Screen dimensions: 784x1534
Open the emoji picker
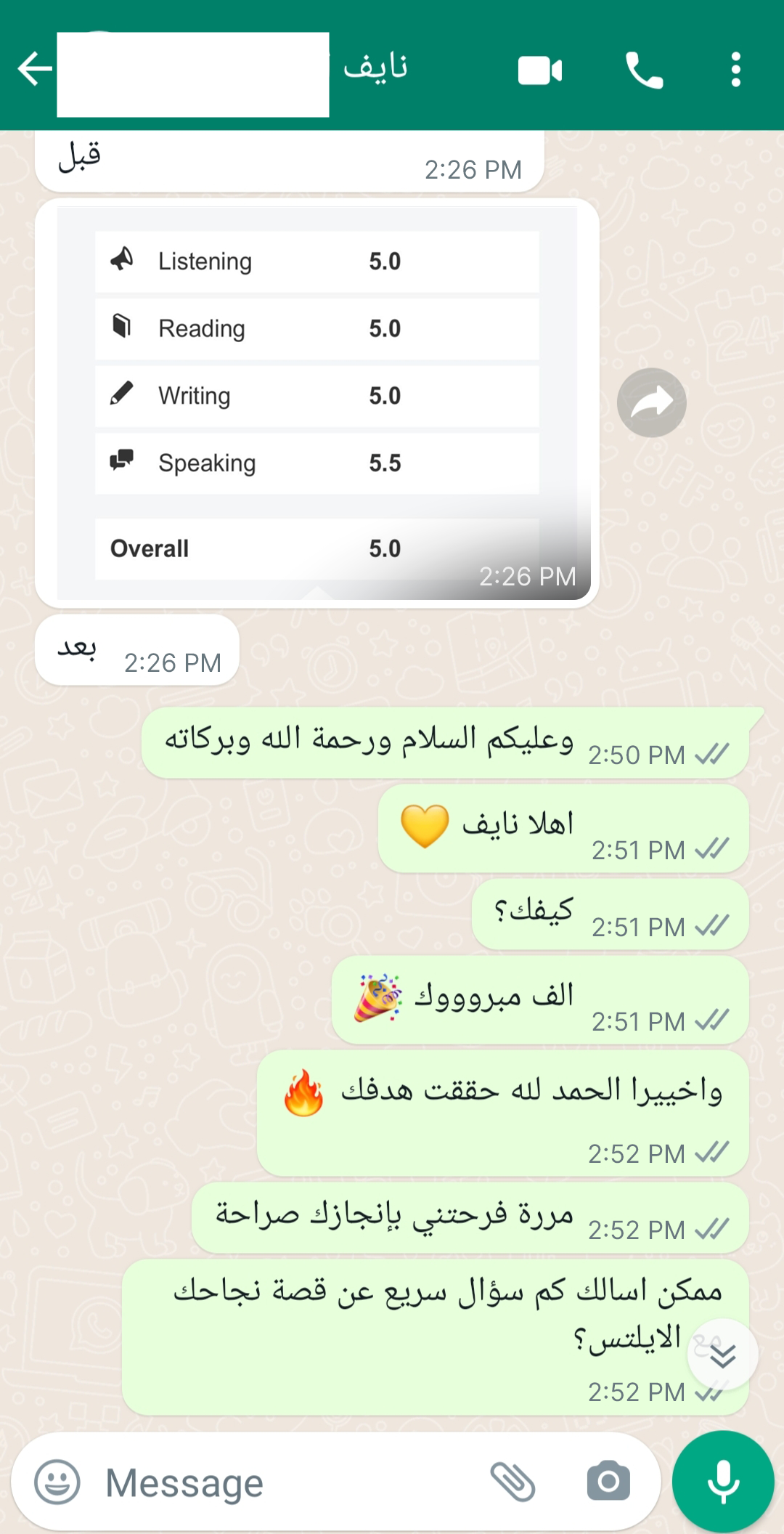point(57,1482)
